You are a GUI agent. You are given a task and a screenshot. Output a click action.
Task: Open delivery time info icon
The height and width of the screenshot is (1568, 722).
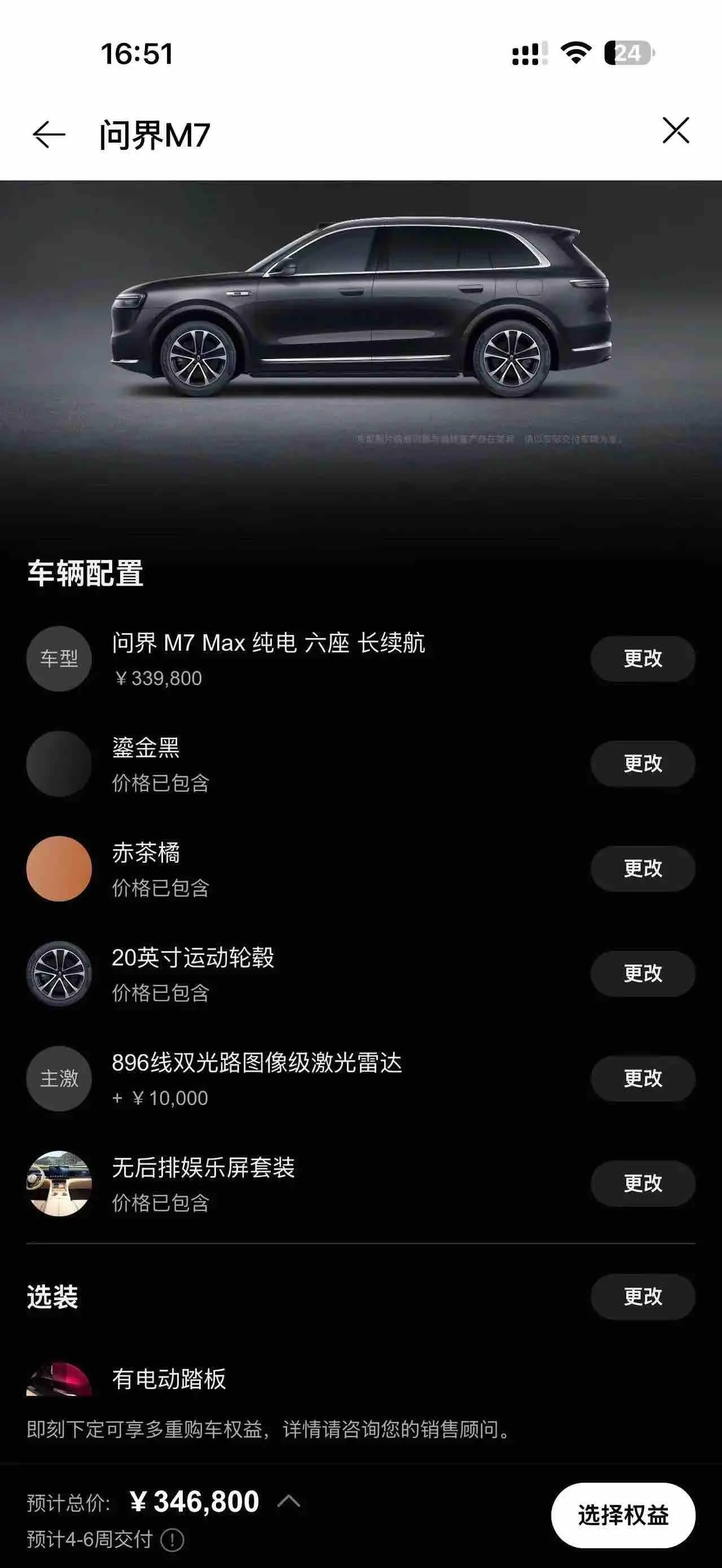(x=172, y=1540)
